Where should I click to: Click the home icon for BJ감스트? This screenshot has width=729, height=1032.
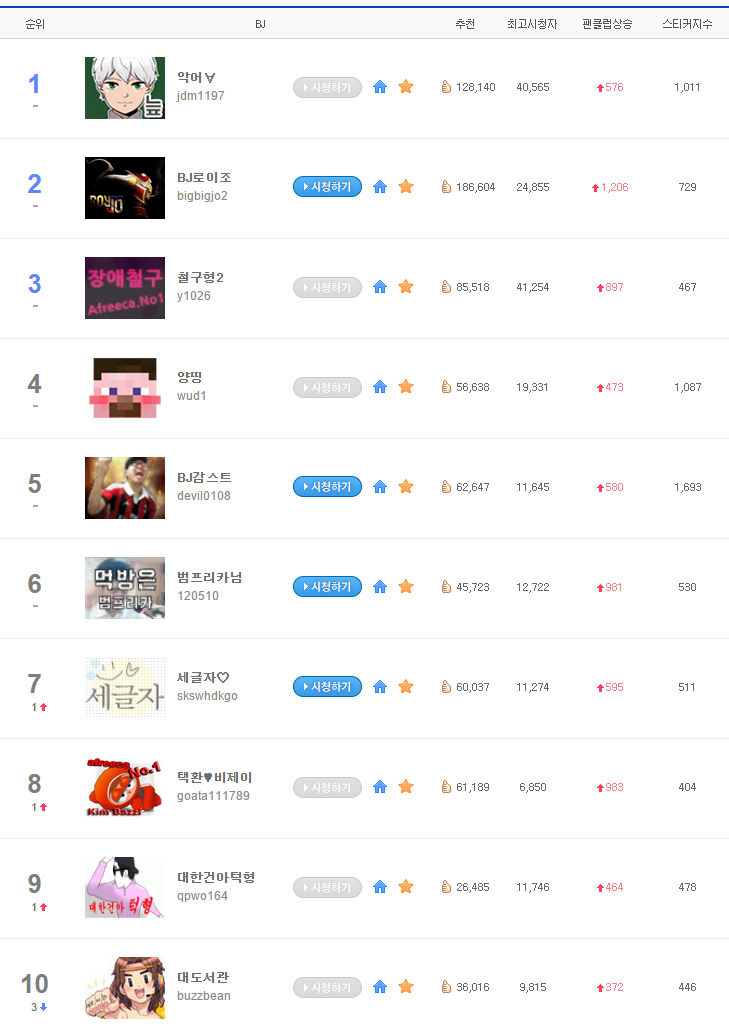[380, 486]
